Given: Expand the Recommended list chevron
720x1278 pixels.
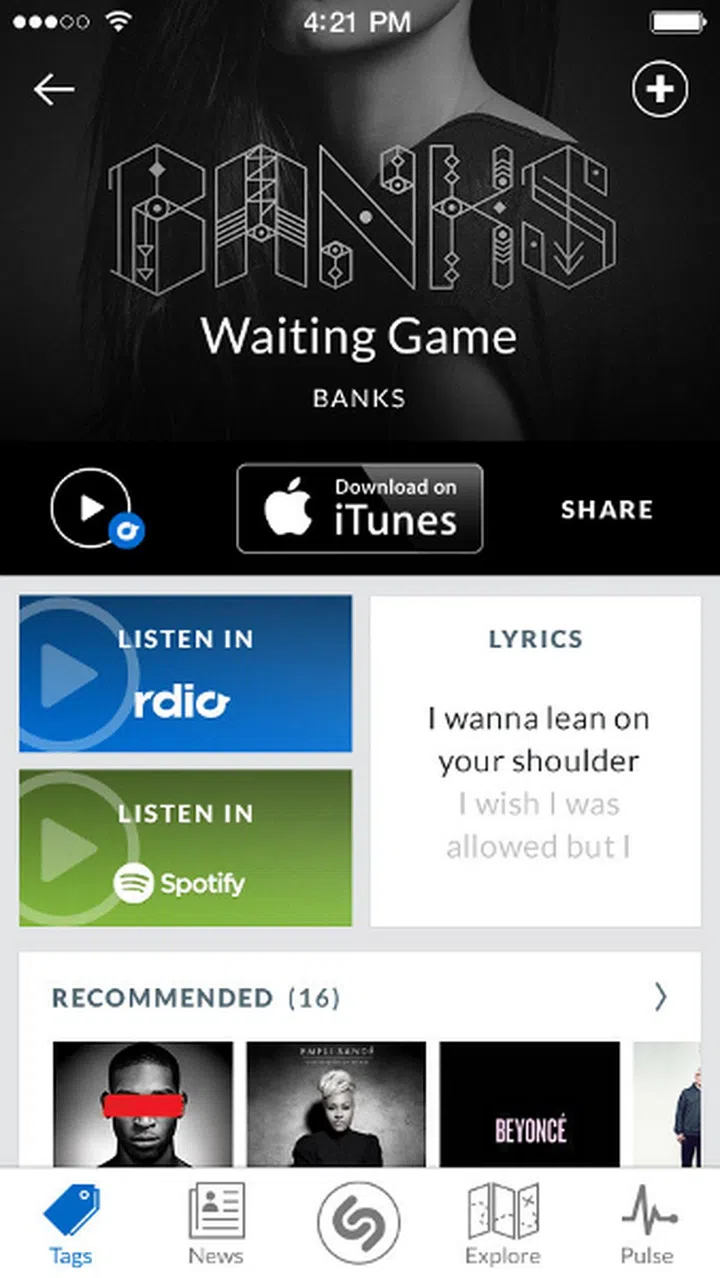Looking at the screenshot, I should pyautogui.click(x=660, y=997).
